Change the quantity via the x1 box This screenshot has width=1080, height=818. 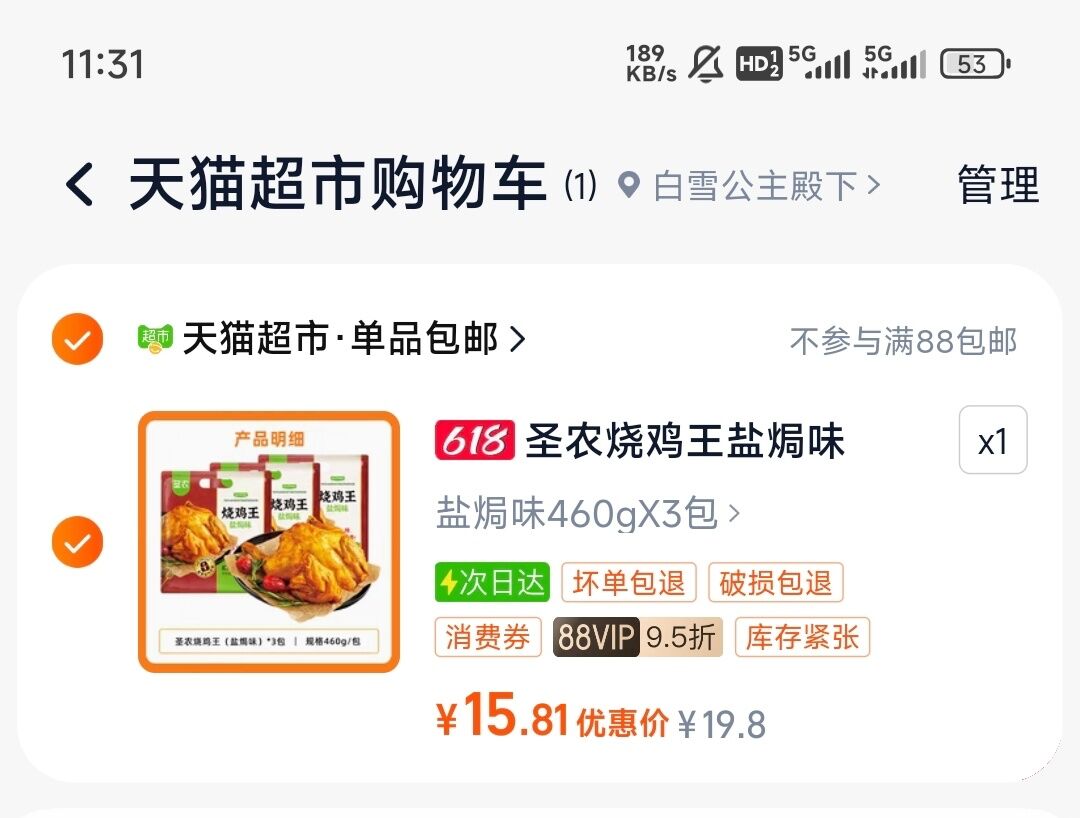tap(992, 440)
